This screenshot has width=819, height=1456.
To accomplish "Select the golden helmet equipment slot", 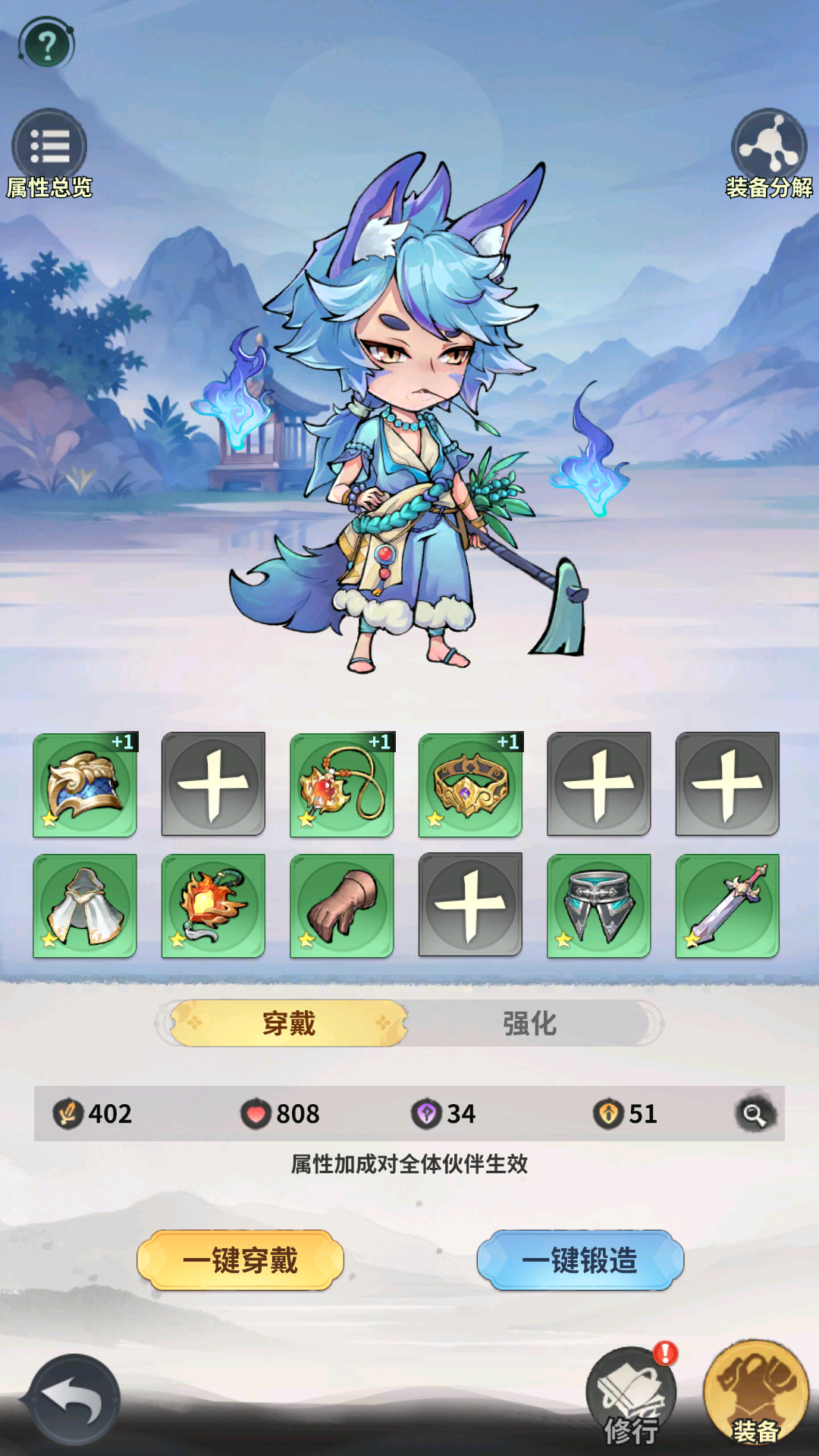I will coord(85,785).
